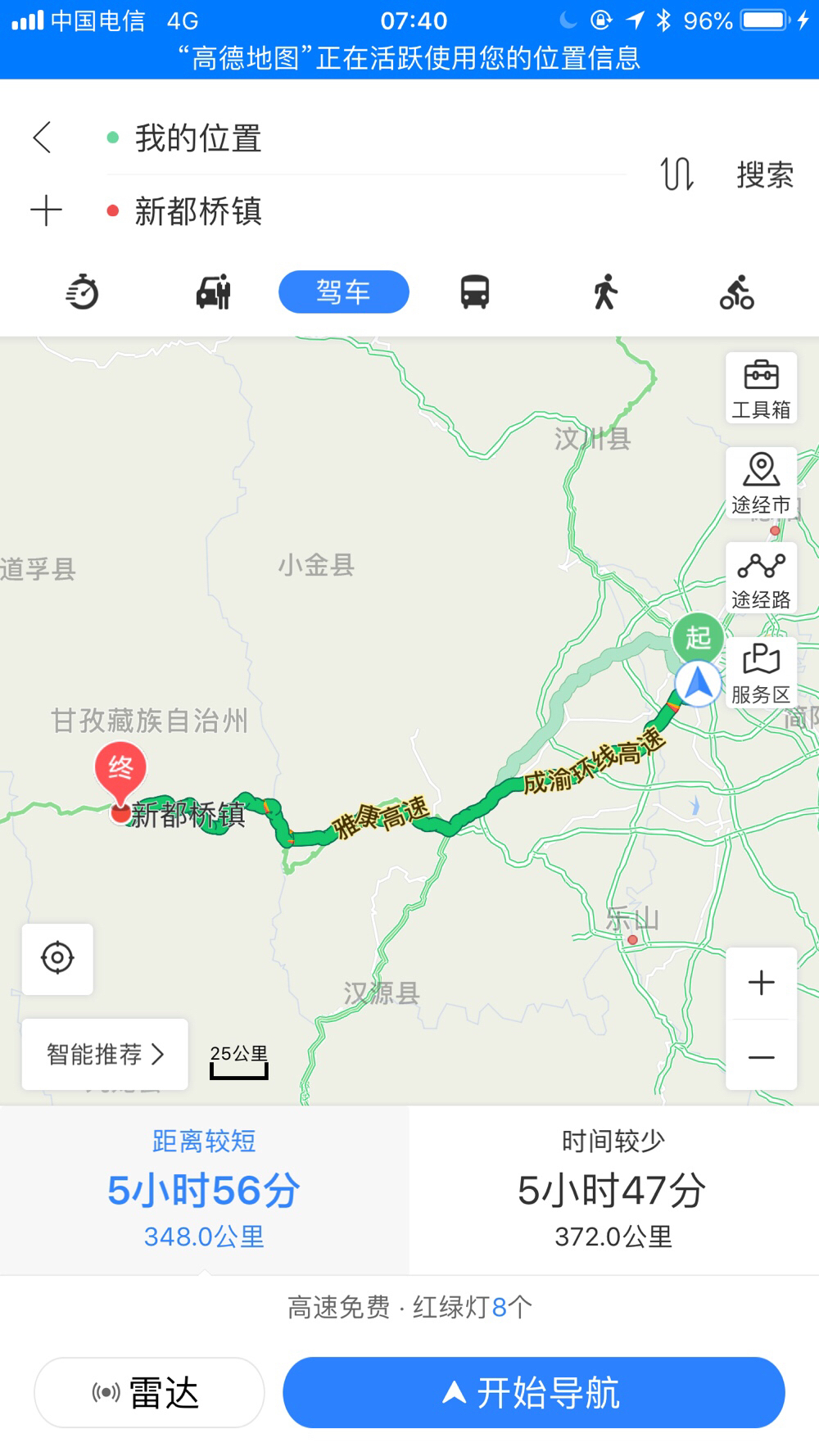
Task: Swap start and destination with reverse icon
Action: 678,174
